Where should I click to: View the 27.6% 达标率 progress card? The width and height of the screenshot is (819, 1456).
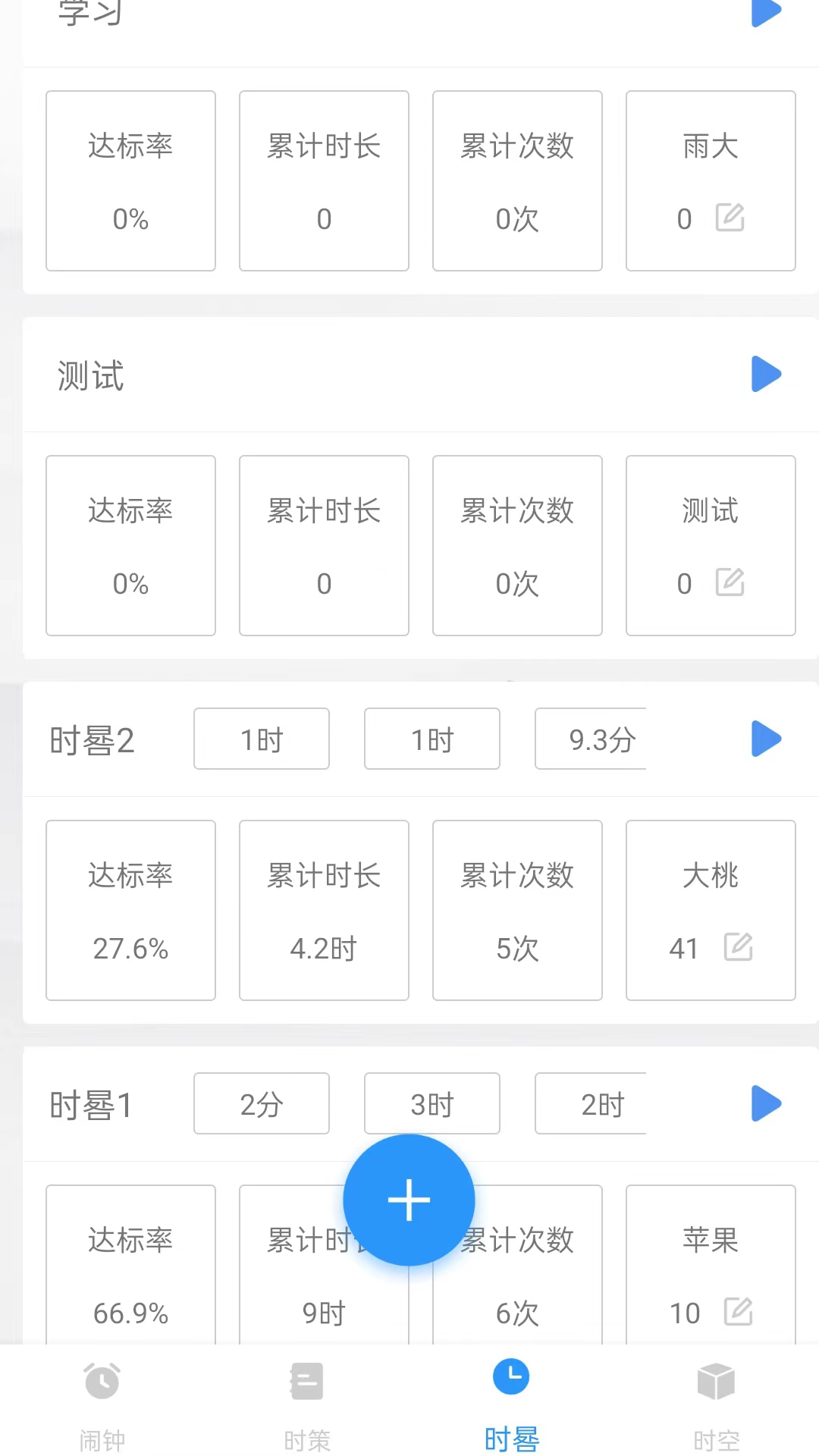(130, 910)
